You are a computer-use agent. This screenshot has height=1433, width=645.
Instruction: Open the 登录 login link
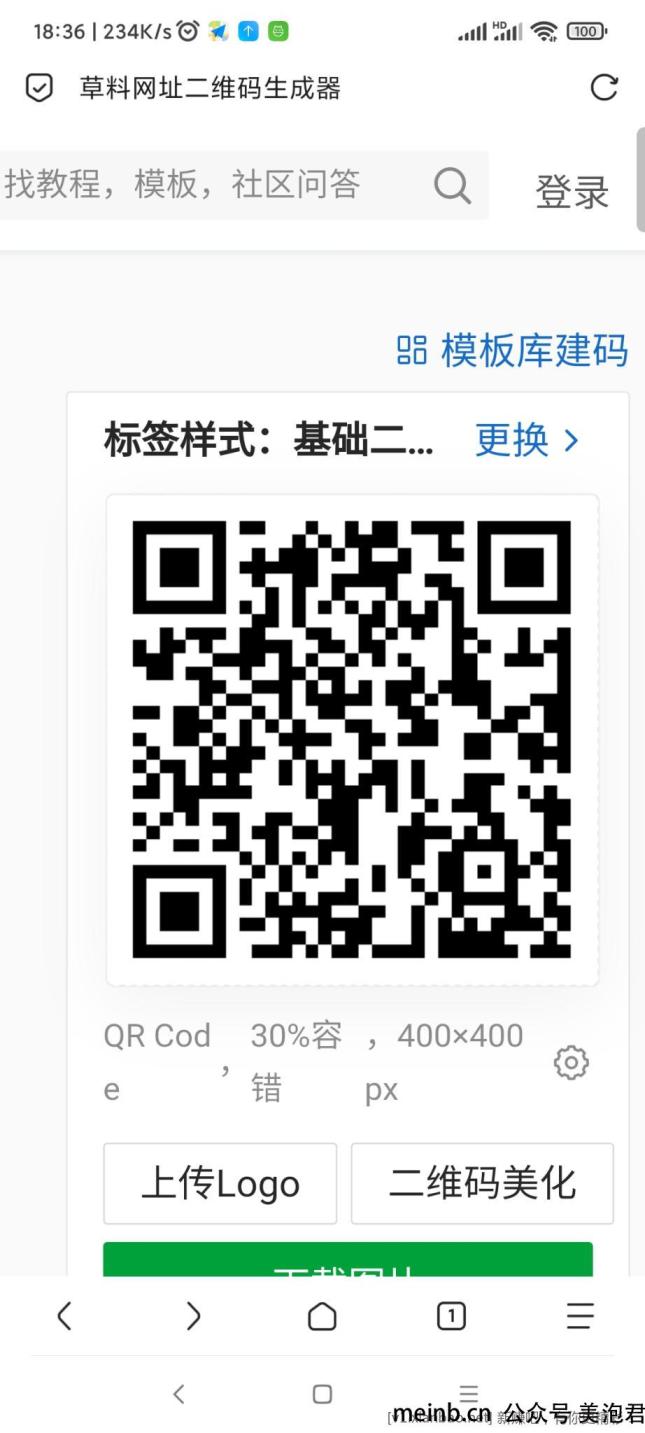pyautogui.click(x=572, y=192)
